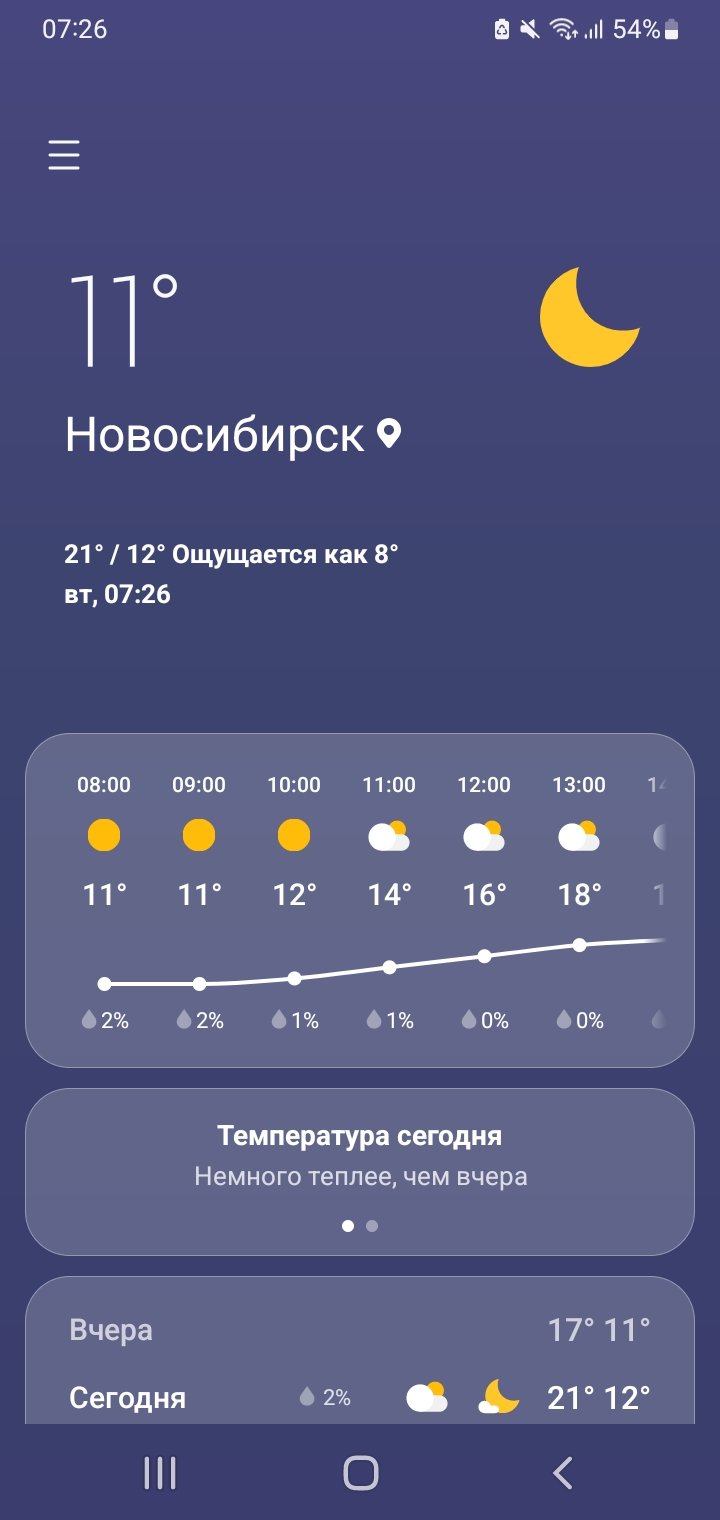Open the Температура сегодня card
The width and height of the screenshot is (720, 1520).
[360, 1171]
